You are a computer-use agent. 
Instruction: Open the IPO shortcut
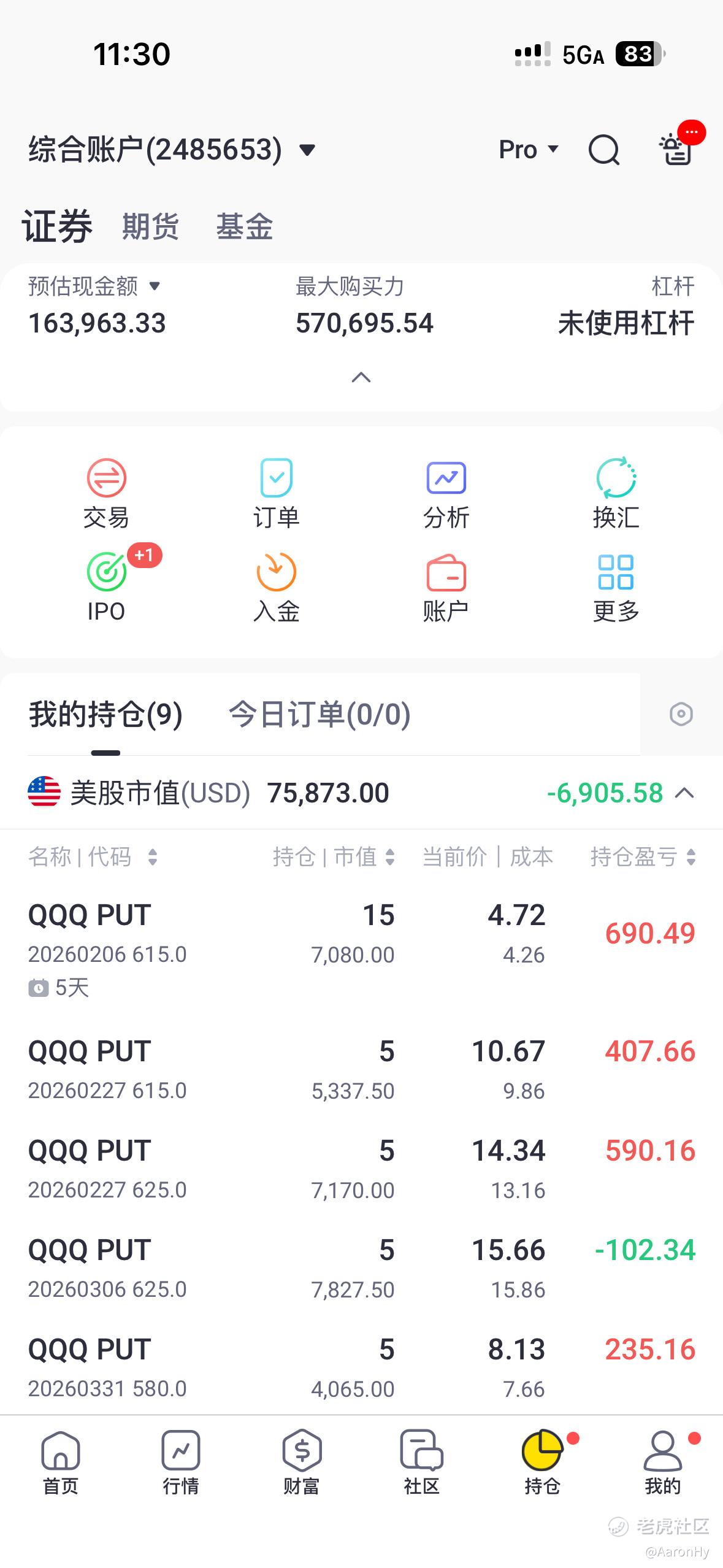pos(106,587)
